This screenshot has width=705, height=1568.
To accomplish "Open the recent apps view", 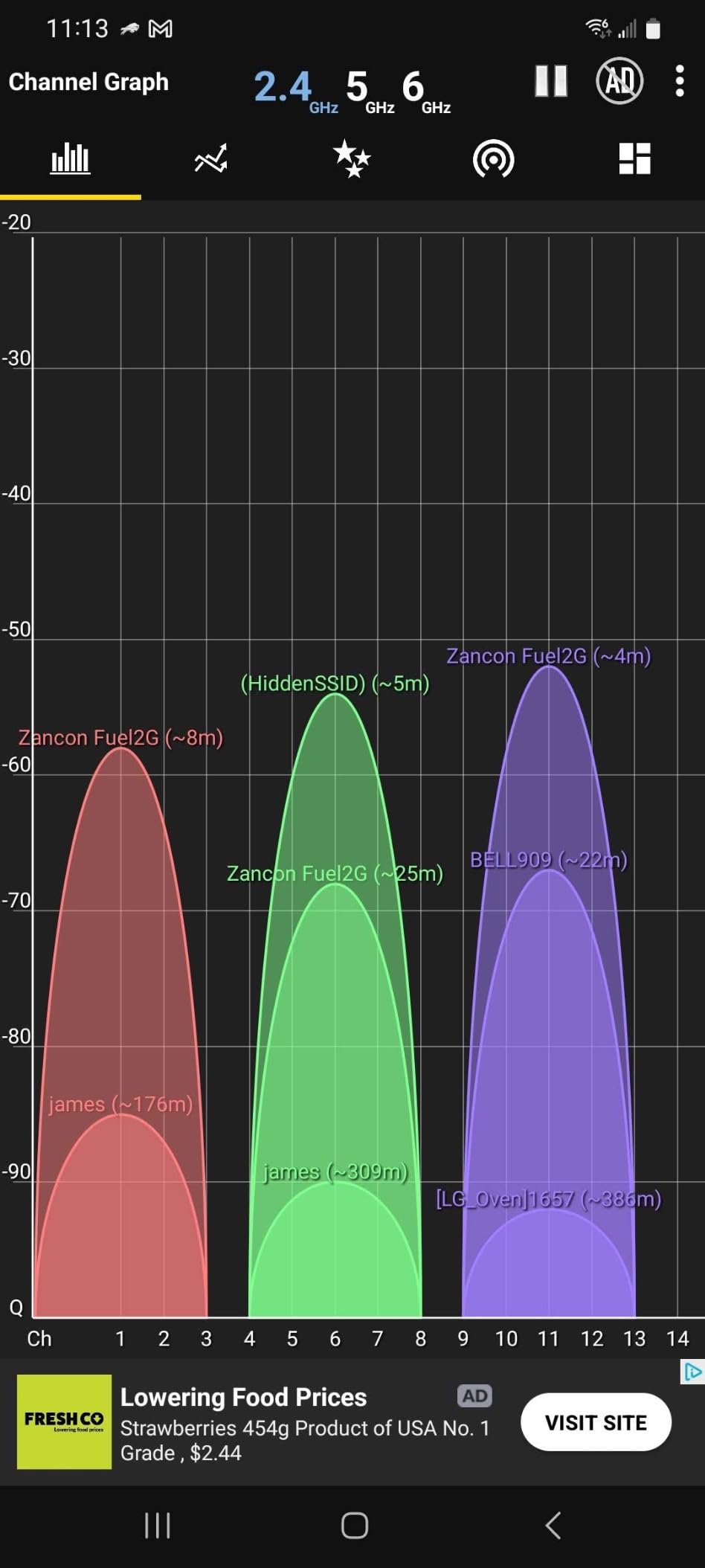I will coord(157,1526).
